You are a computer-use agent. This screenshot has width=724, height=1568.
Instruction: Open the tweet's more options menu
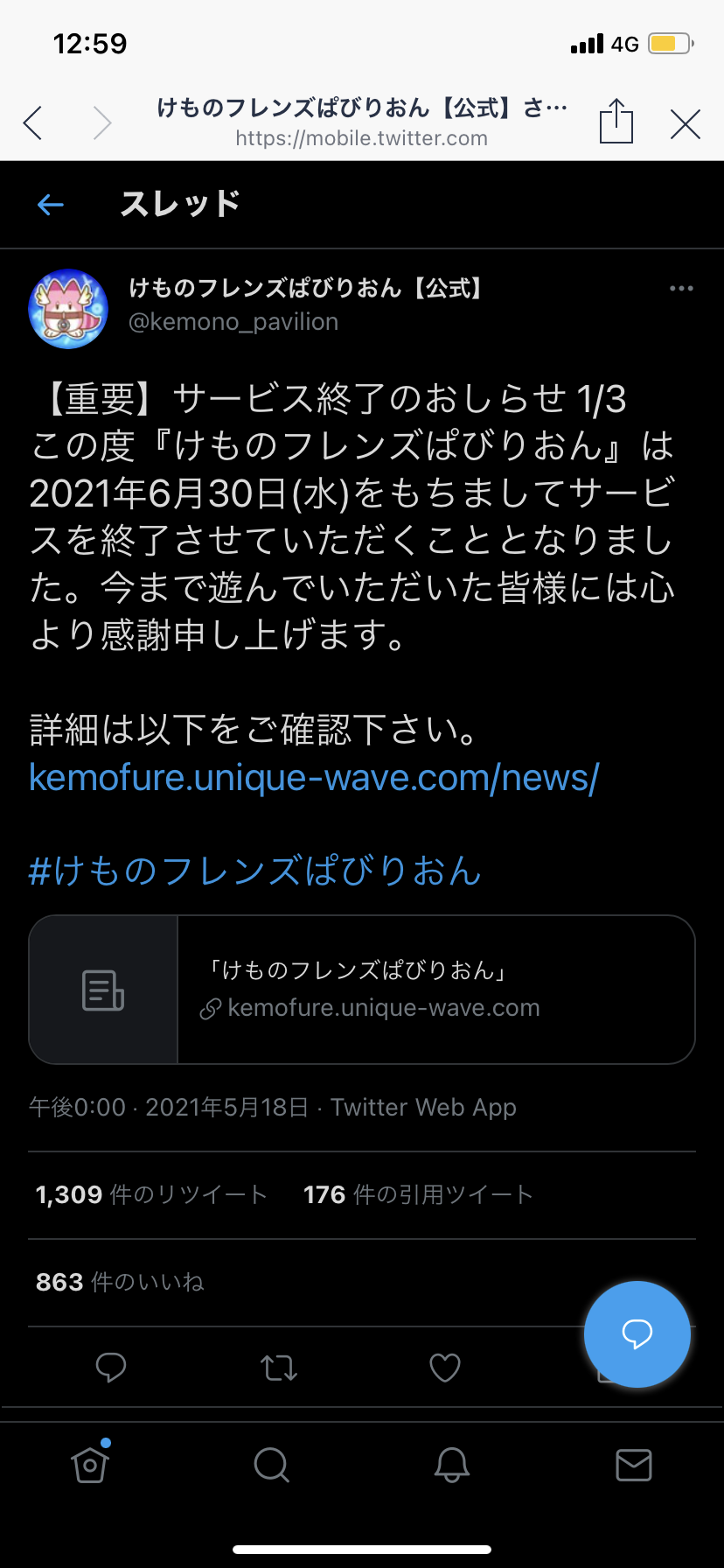pyautogui.click(x=681, y=289)
